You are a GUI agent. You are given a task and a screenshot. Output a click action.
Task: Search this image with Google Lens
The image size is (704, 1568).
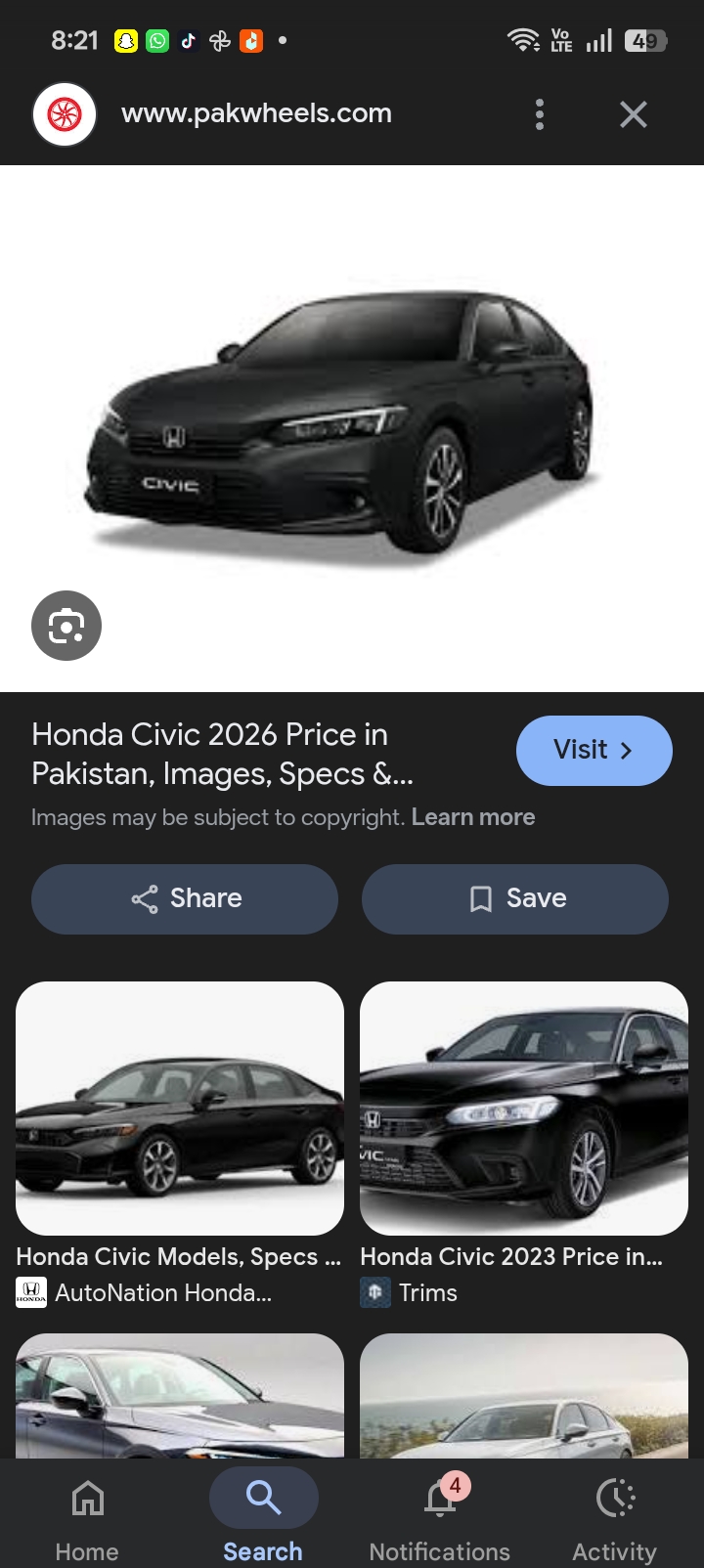pos(66,626)
